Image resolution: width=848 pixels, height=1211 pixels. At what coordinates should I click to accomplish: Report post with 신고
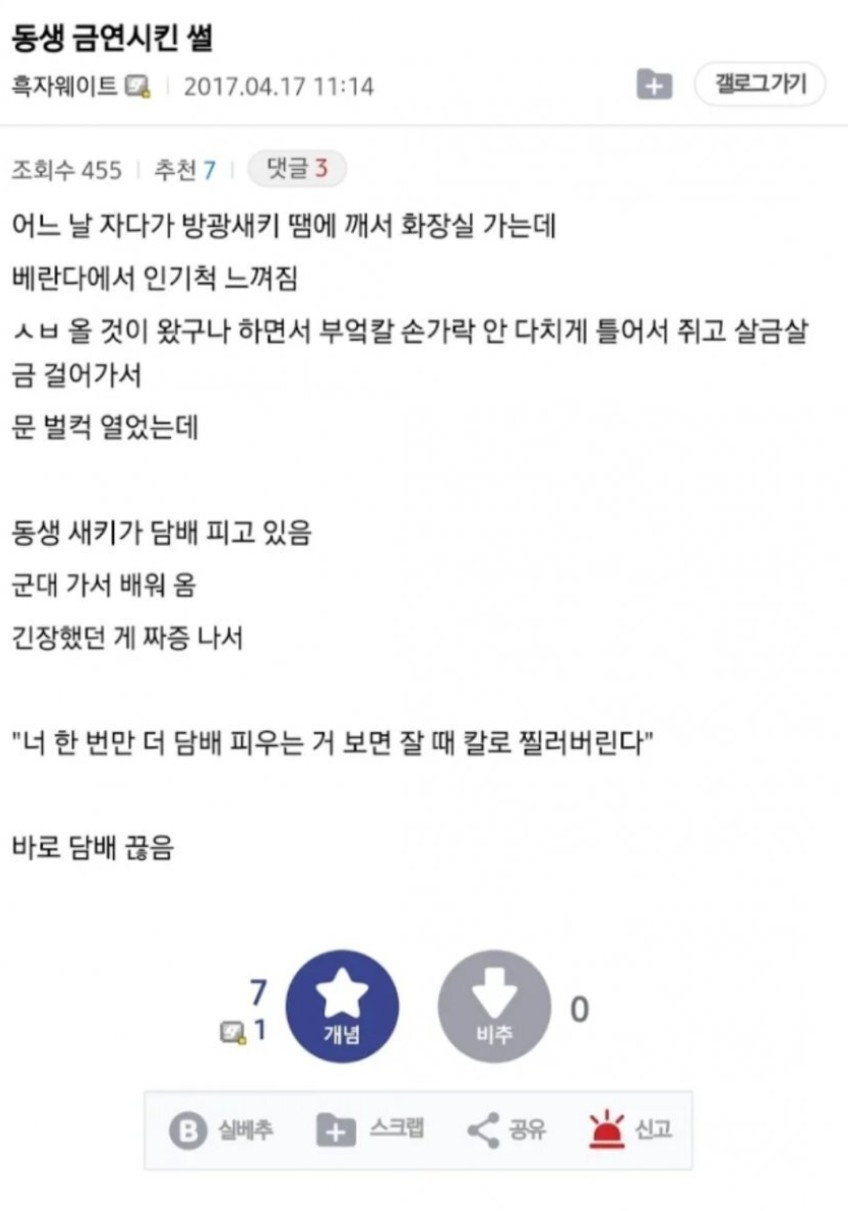click(x=630, y=1130)
